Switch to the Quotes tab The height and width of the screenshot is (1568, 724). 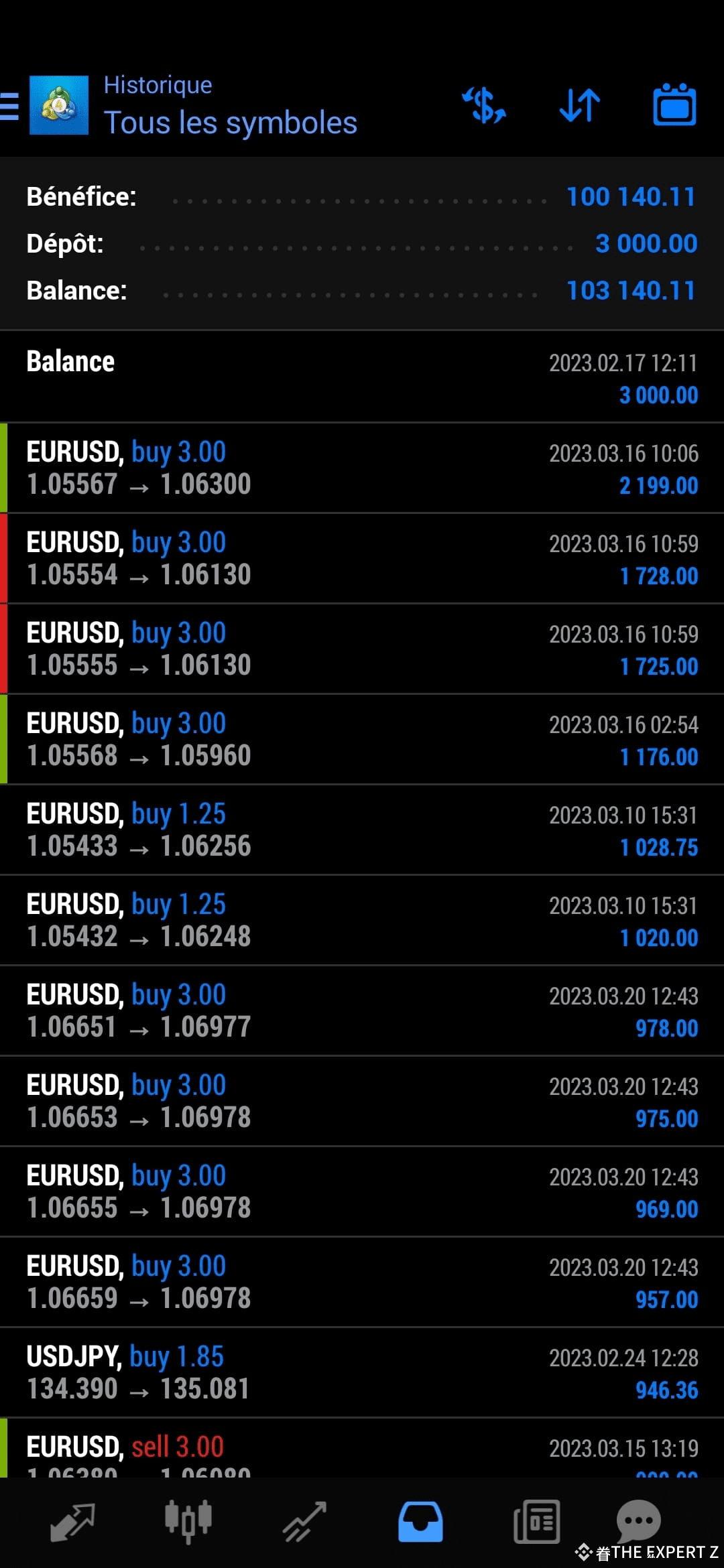click(72, 1521)
